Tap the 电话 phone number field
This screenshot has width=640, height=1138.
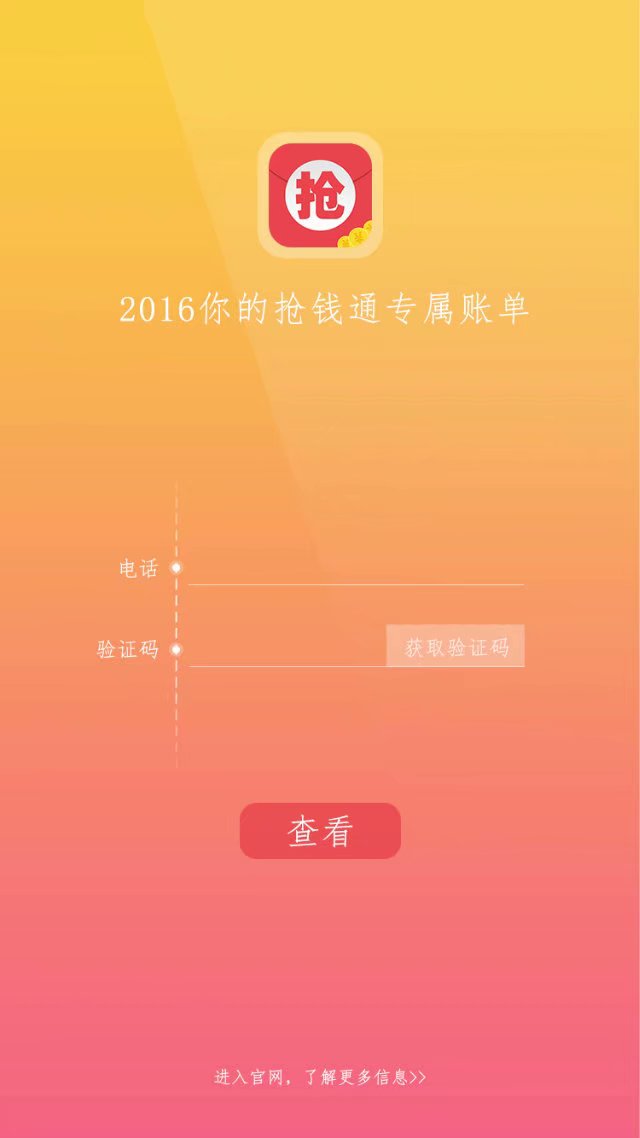tap(355, 568)
